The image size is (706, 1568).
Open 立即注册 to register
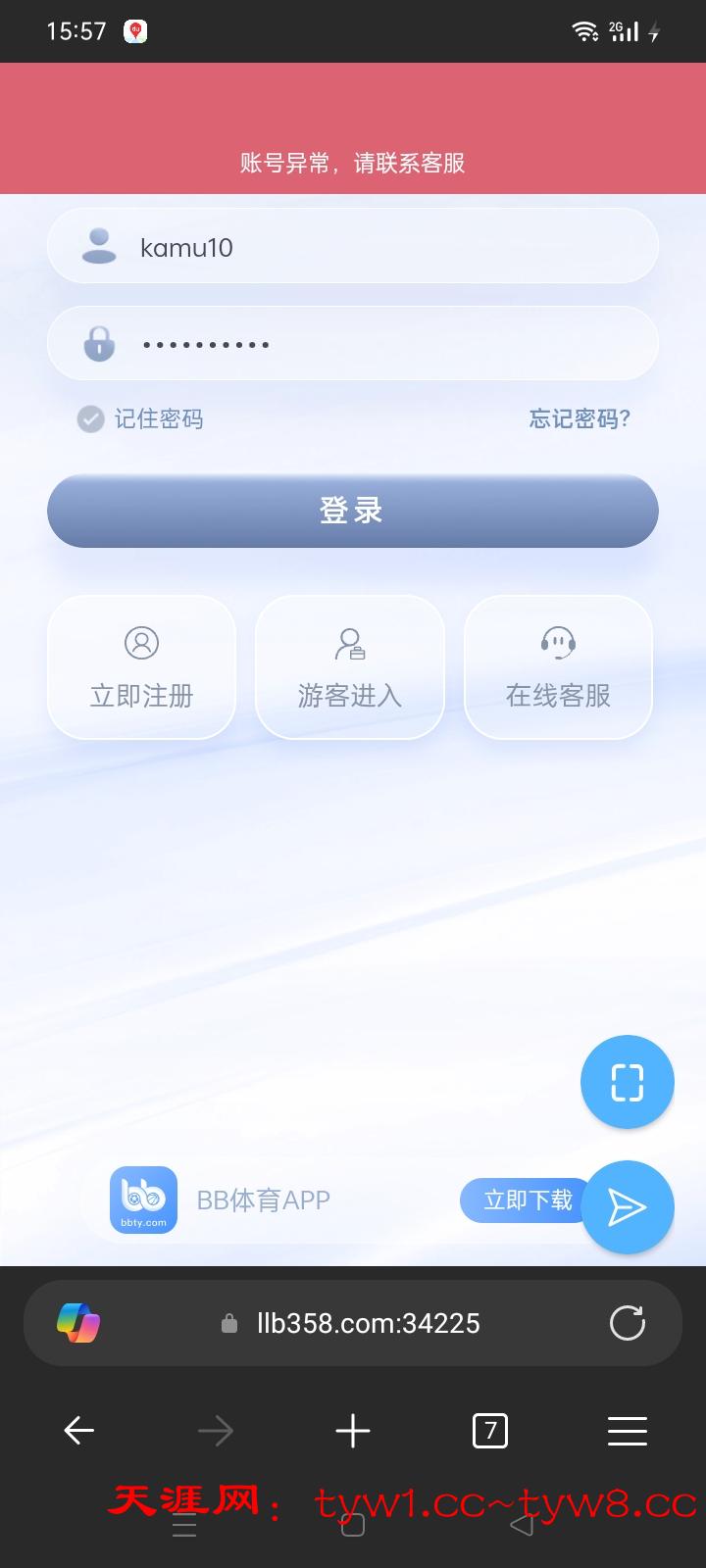[142, 667]
